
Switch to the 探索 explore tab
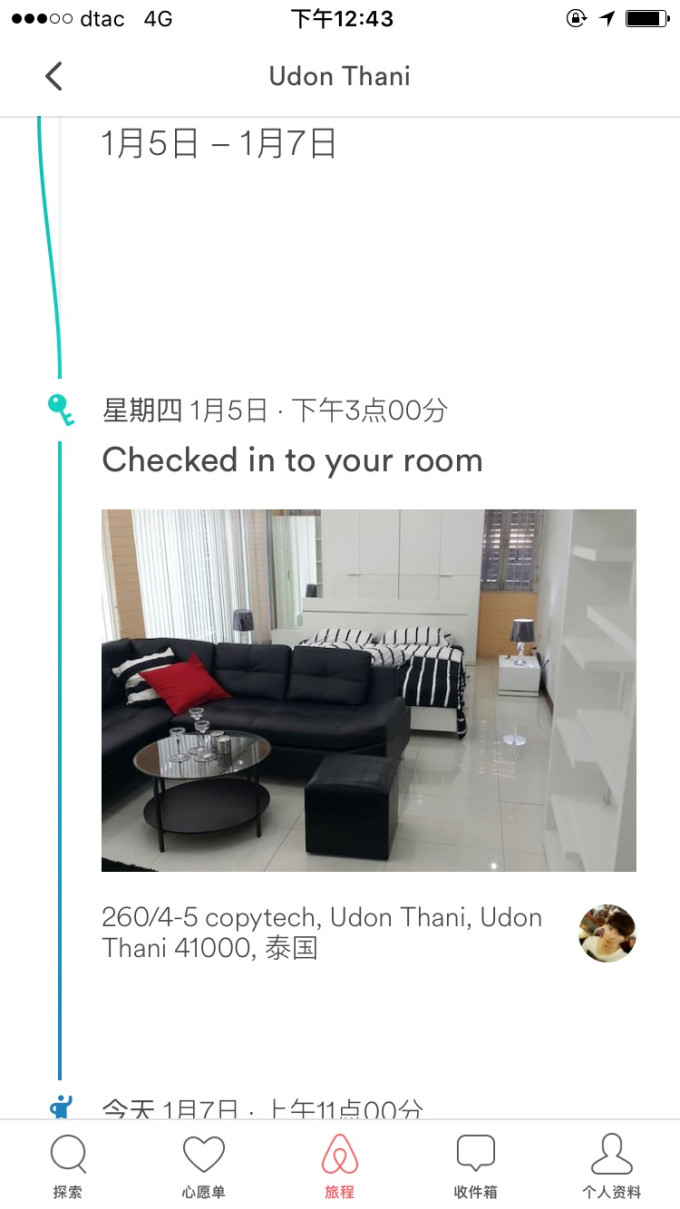pos(68,1166)
